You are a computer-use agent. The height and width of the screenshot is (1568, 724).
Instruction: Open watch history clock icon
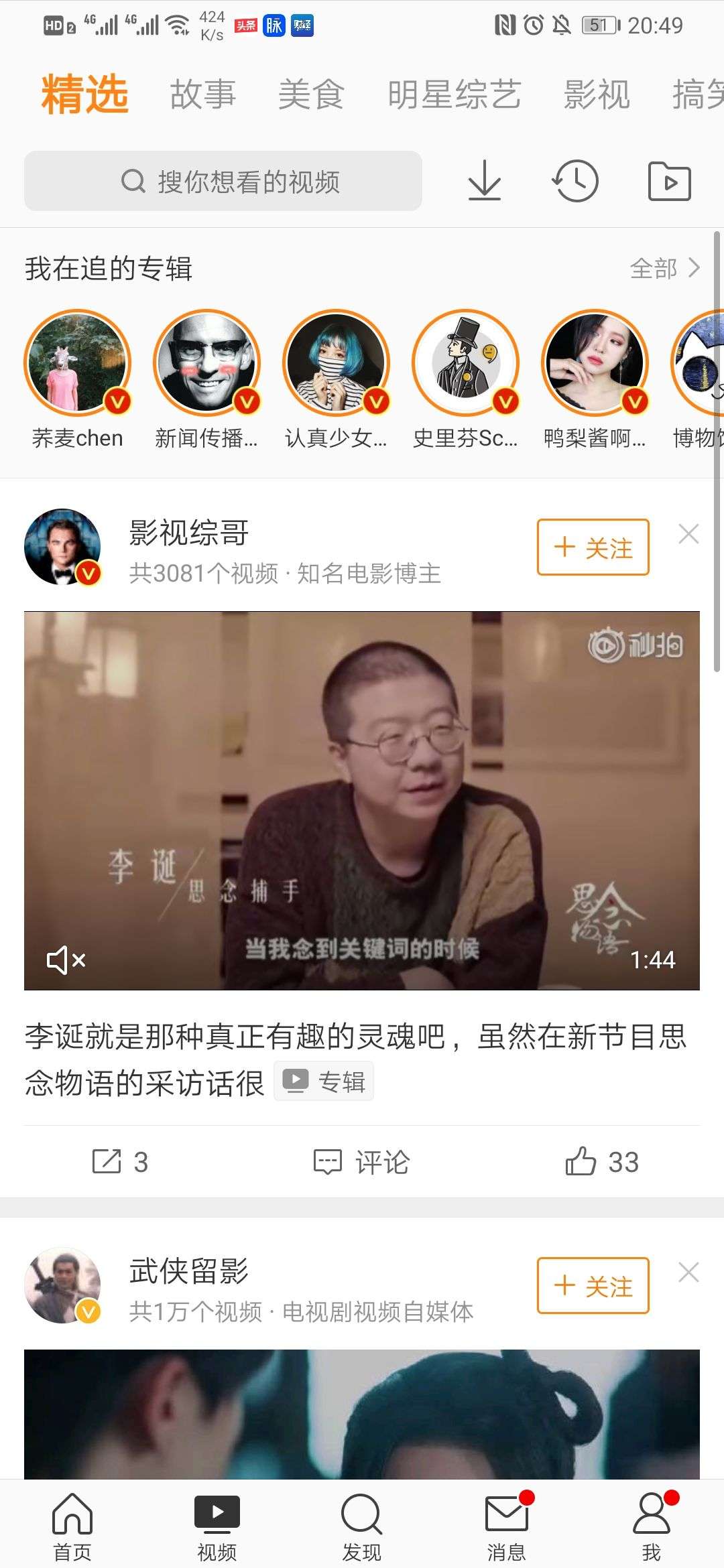(x=575, y=181)
